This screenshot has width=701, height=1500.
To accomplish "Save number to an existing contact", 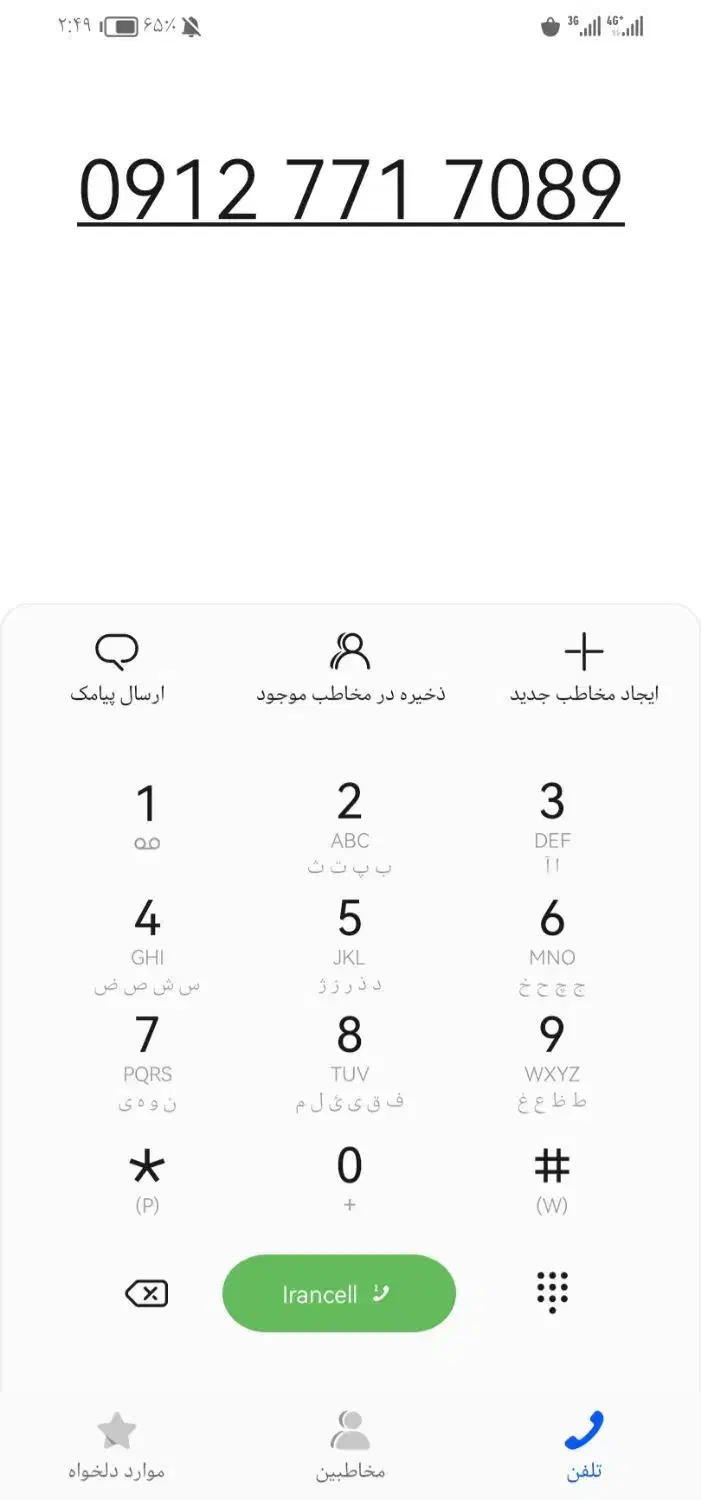I will (x=350, y=668).
